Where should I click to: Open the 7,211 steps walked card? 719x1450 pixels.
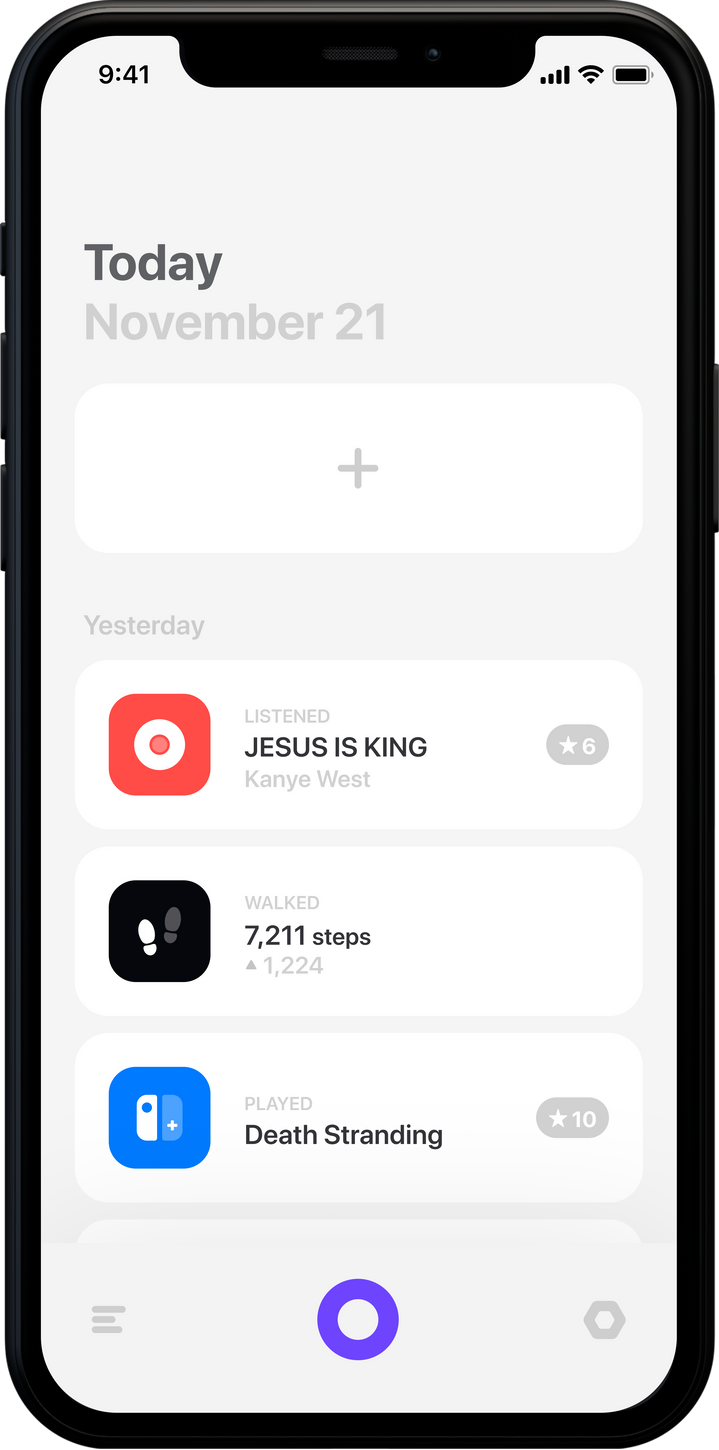coord(358,932)
